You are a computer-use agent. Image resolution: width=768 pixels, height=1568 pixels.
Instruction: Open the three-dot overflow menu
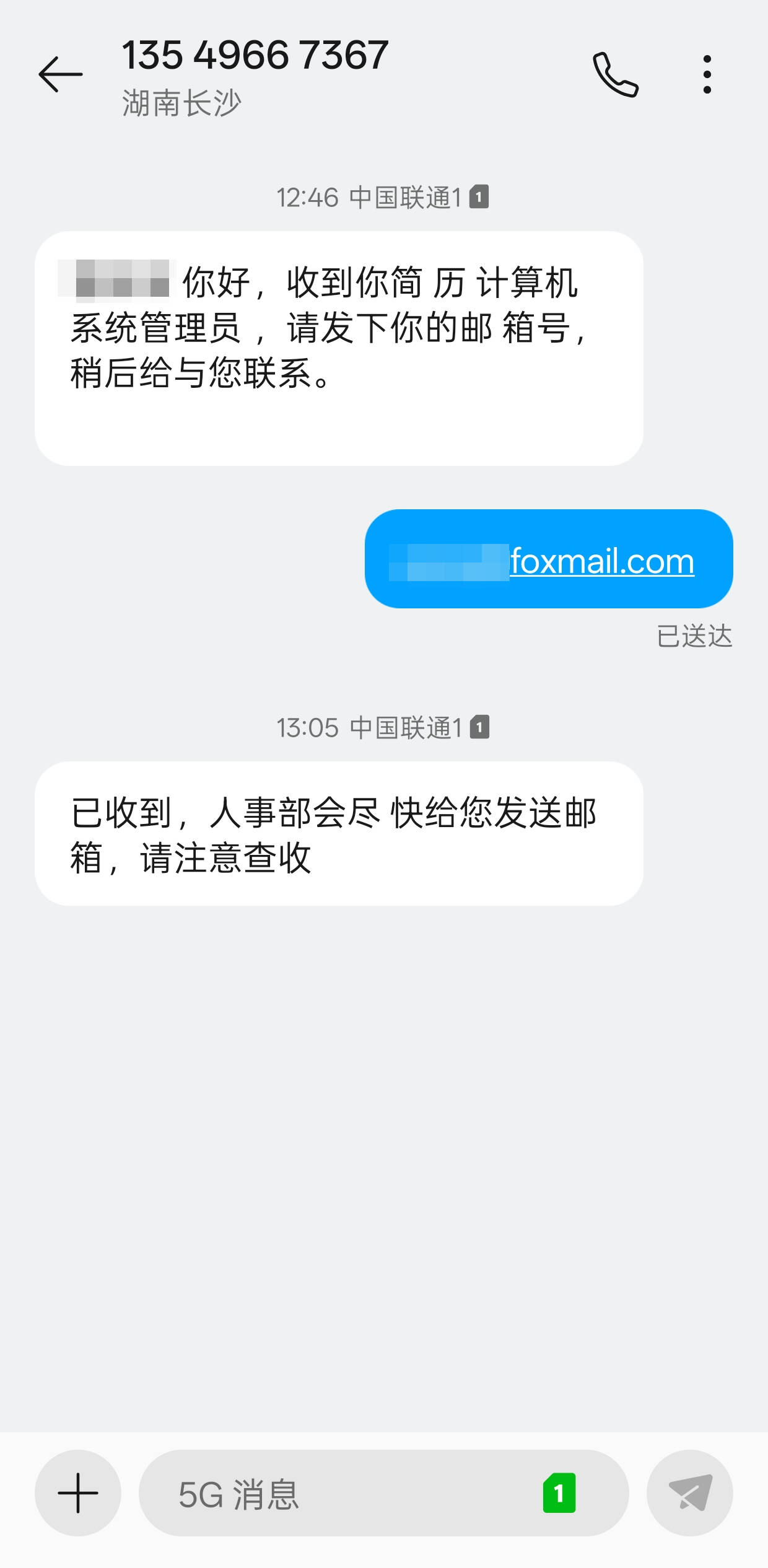[x=707, y=75]
